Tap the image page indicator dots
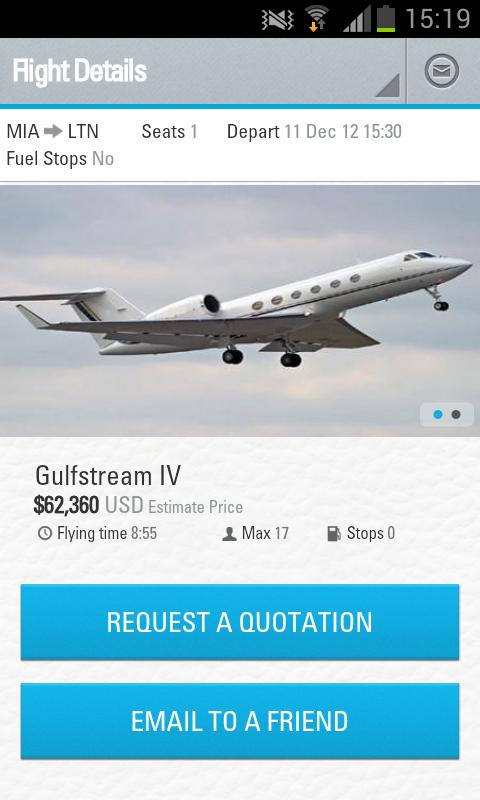The image size is (480, 800). [447, 414]
